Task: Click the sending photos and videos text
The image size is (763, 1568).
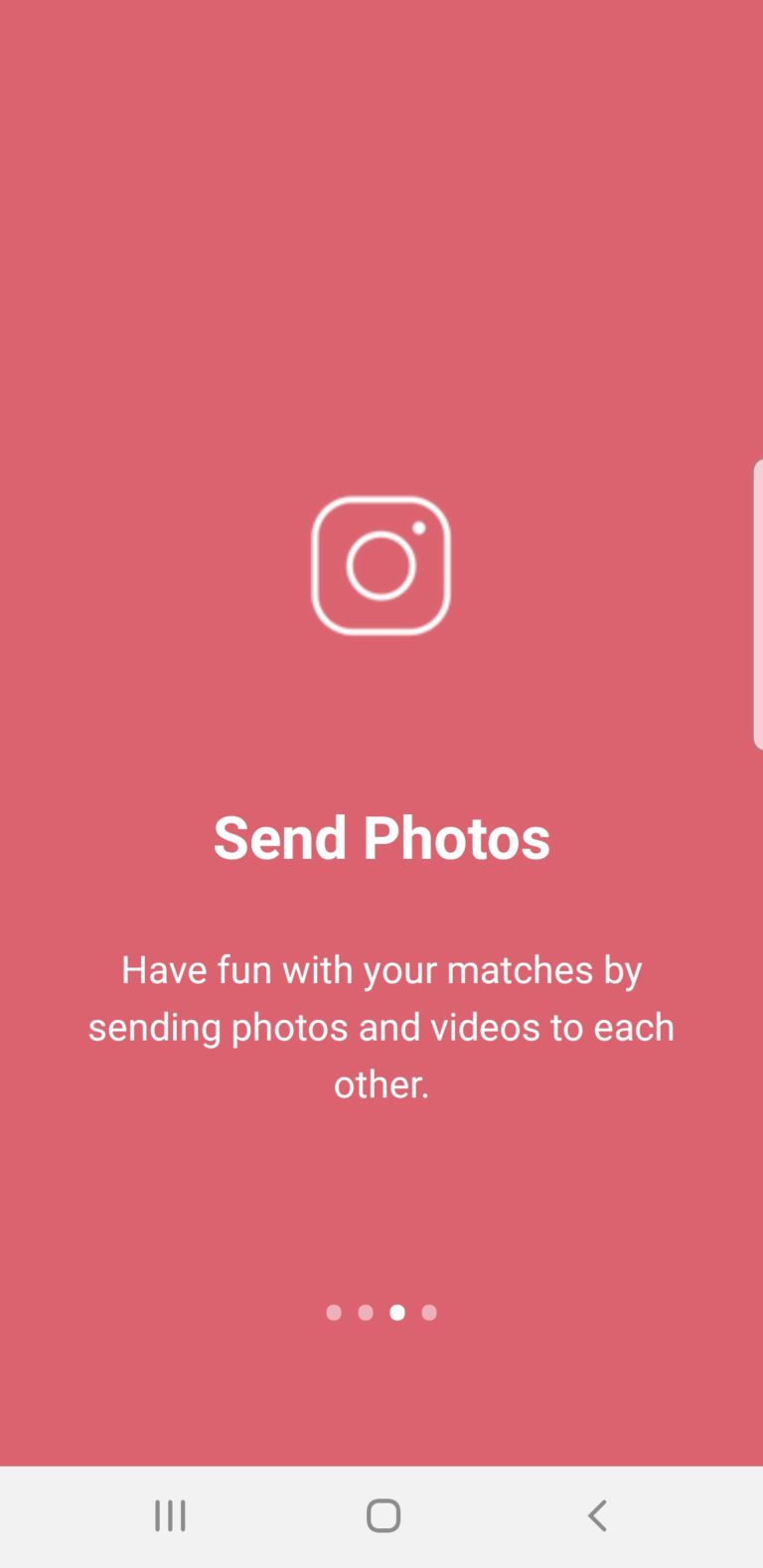Action: (381, 1026)
